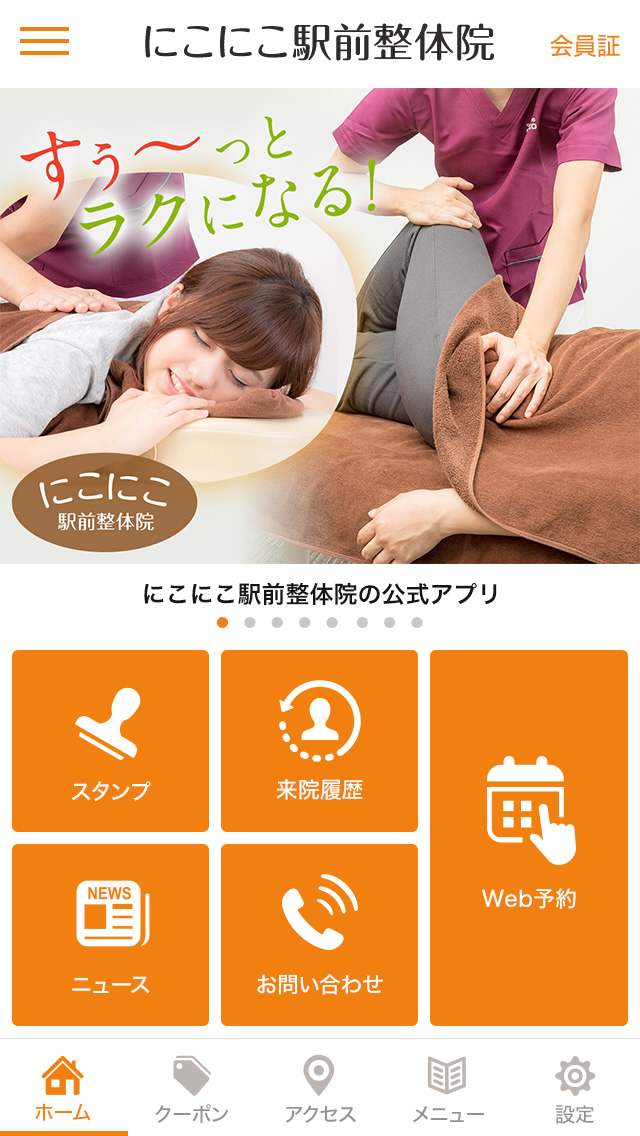The height and width of the screenshot is (1136, 640).
Task: Open the 会員証 membership card
Action: [x=585, y=45]
